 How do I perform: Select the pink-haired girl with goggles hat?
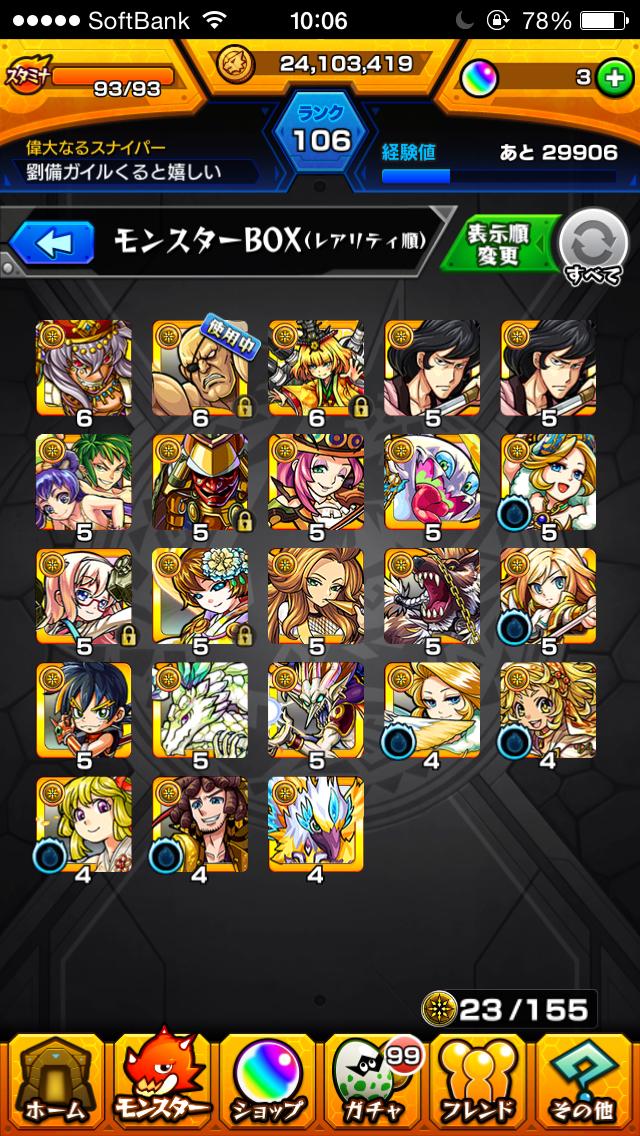click(316, 483)
